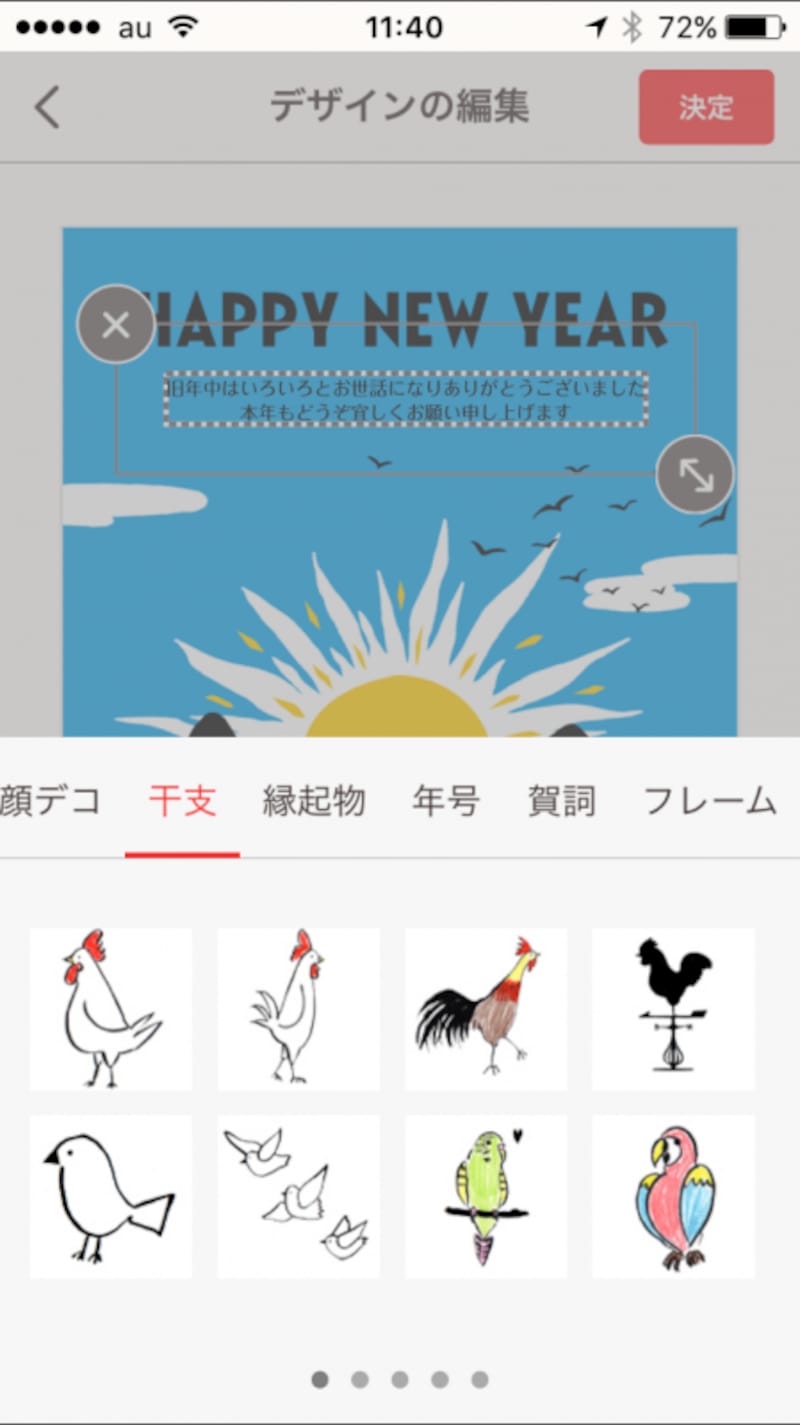The height and width of the screenshot is (1425, 800).
Task: Switch to the 年号 tab
Action: click(446, 801)
